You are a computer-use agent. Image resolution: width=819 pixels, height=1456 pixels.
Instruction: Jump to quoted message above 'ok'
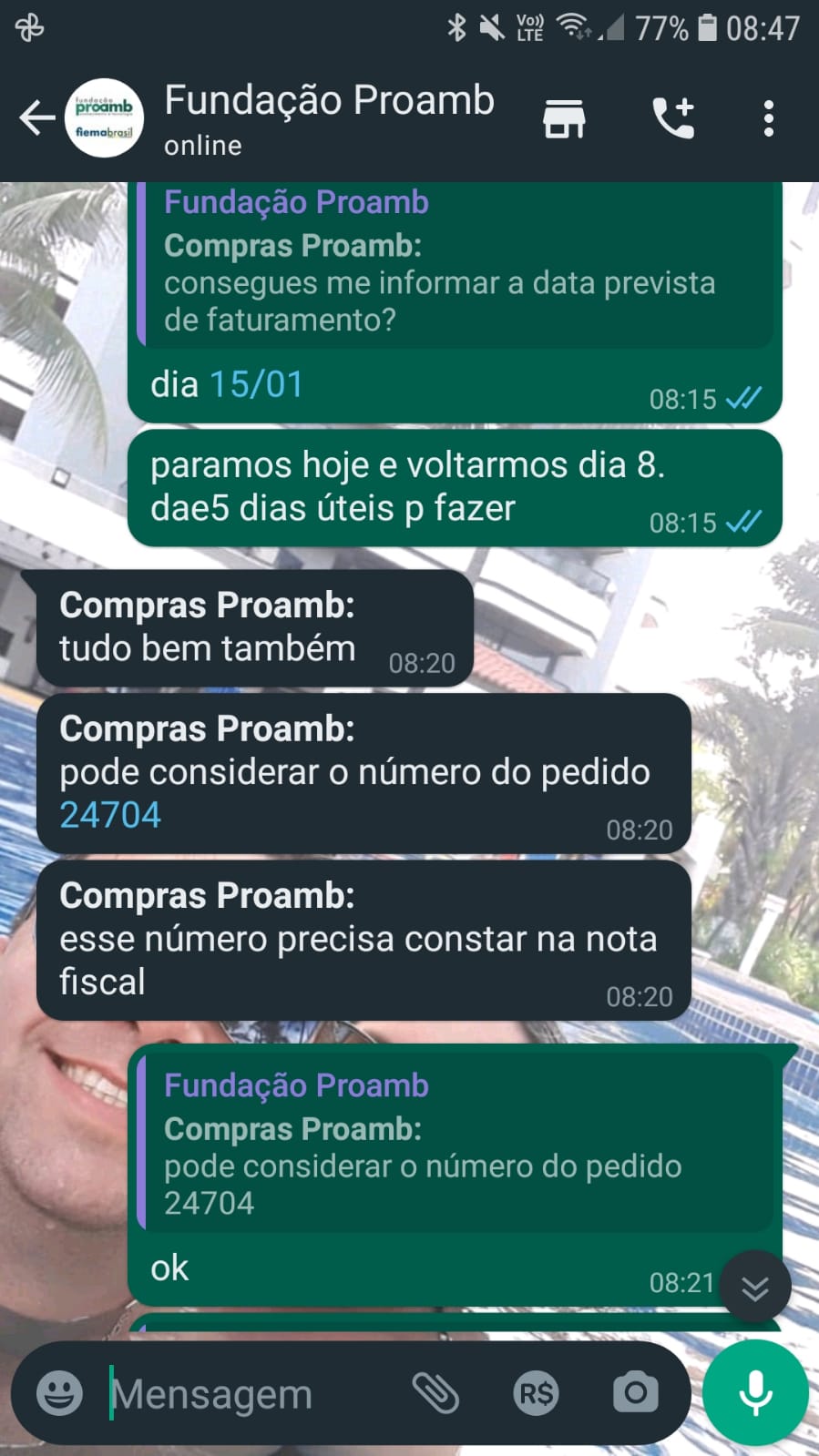456,1144
